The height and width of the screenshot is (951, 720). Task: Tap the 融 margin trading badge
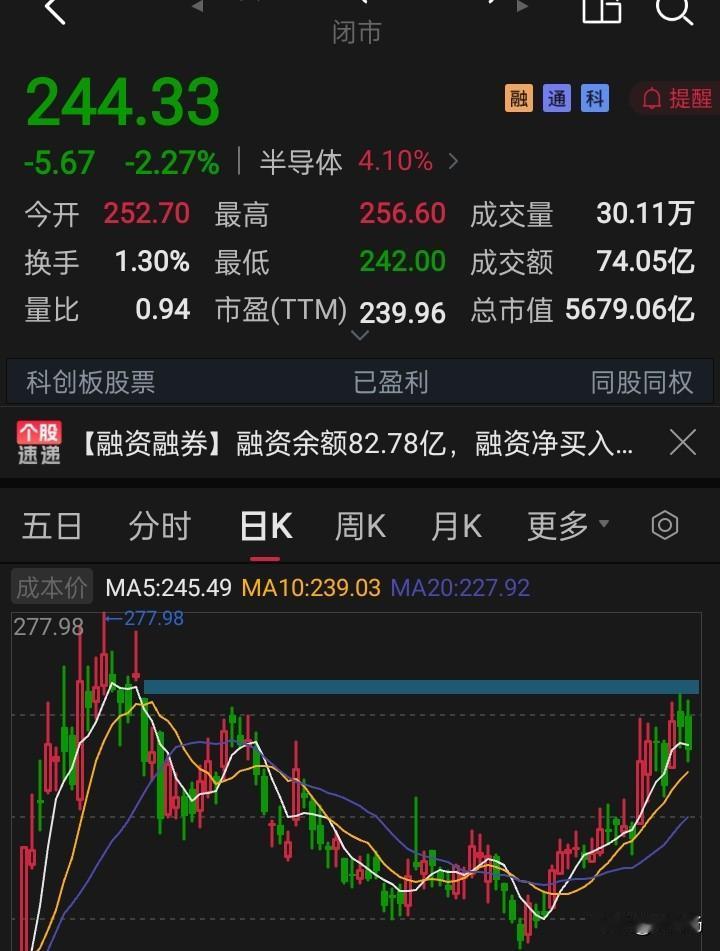(519, 100)
